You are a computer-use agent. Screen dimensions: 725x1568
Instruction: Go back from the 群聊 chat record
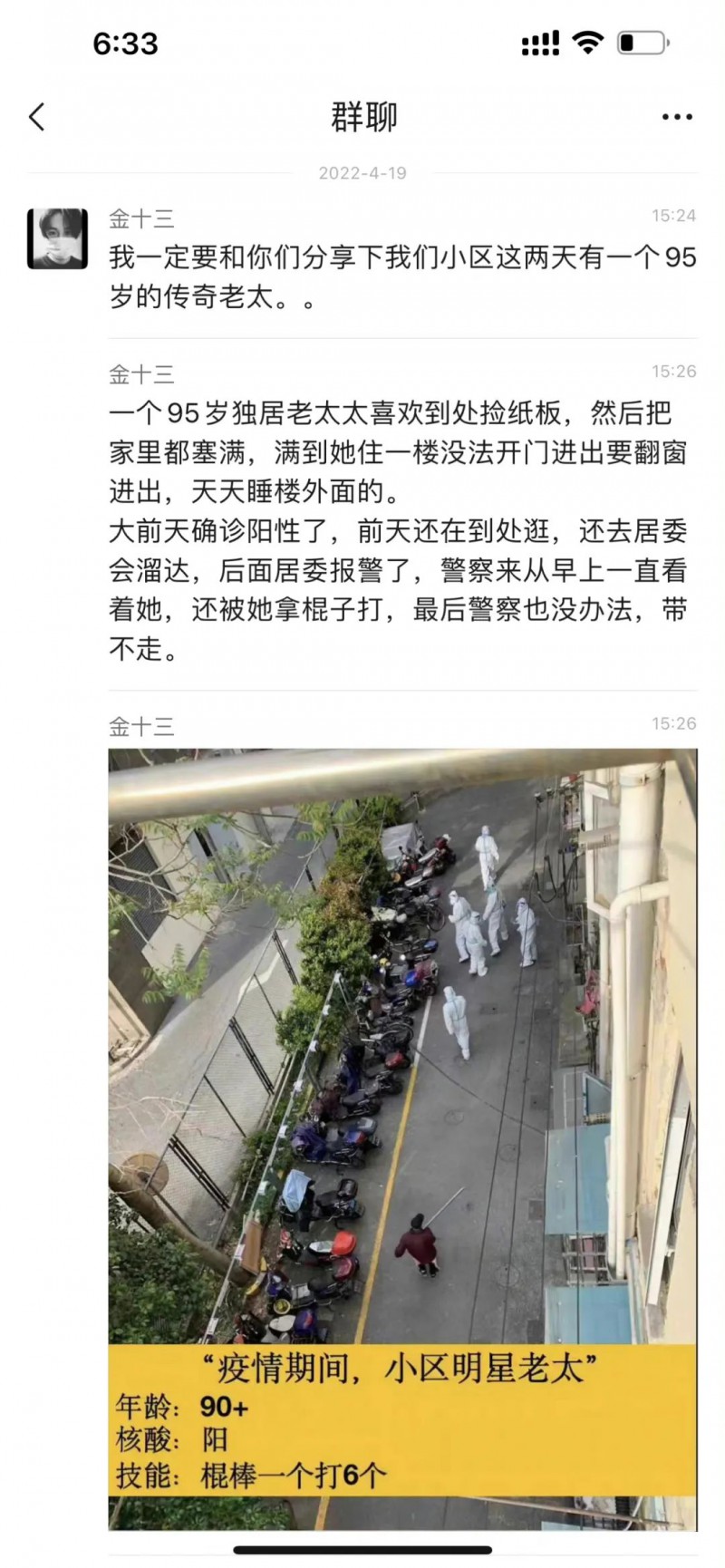37,117
